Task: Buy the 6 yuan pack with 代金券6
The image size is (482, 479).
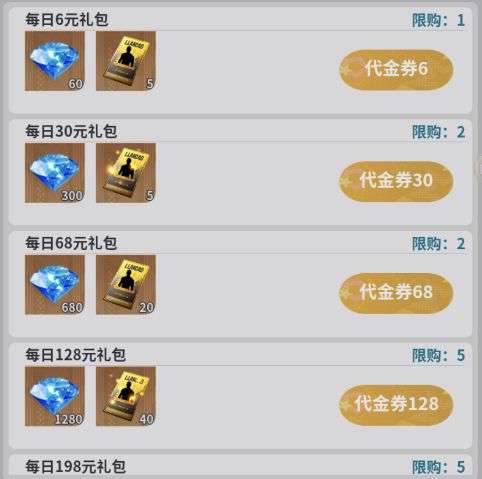Action: point(396,69)
